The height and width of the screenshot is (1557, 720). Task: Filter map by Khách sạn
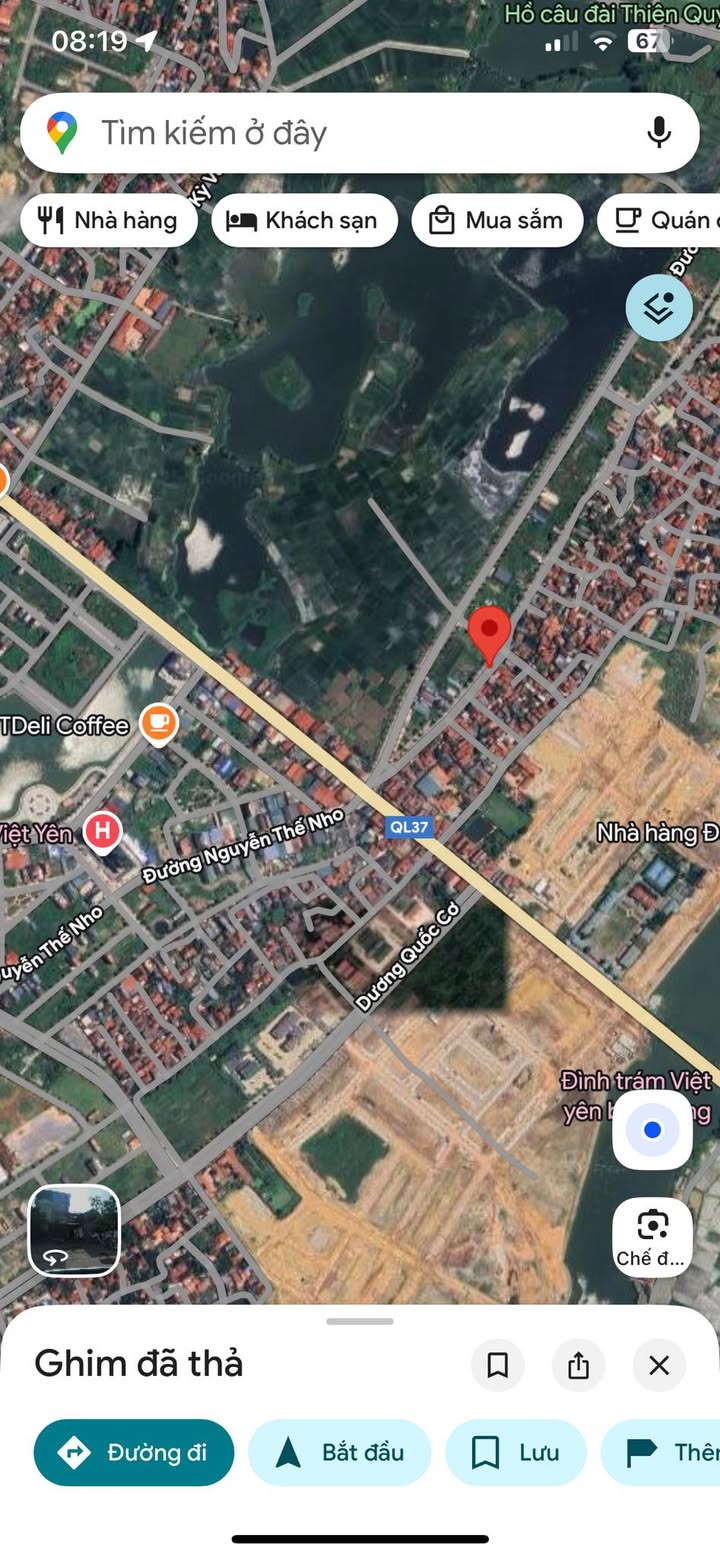(x=304, y=221)
